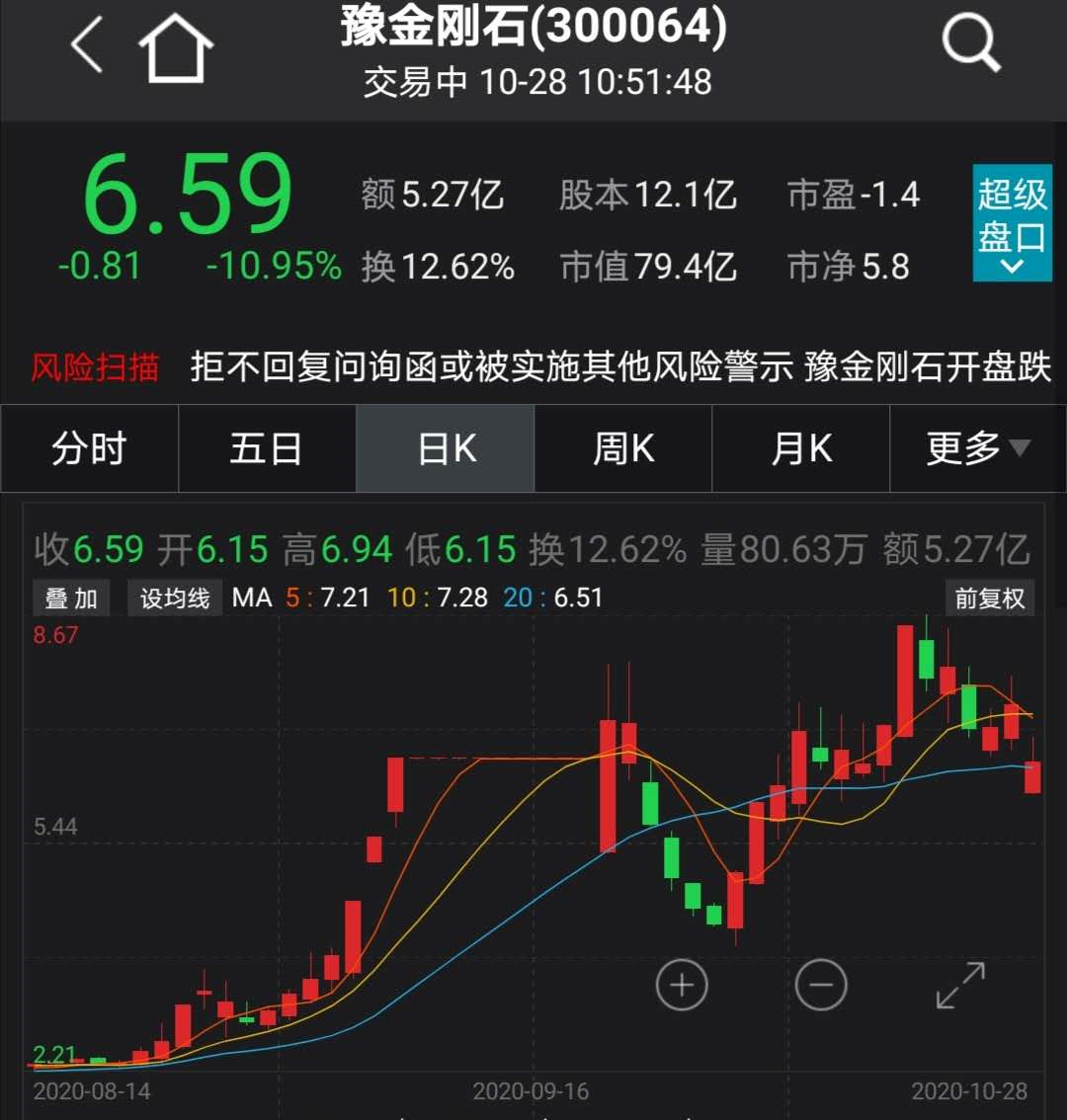The width and height of the screenshot is (1067, 1120).
Task: Switch to the 五日 chart tab
Action: click(x=267, y=449)
